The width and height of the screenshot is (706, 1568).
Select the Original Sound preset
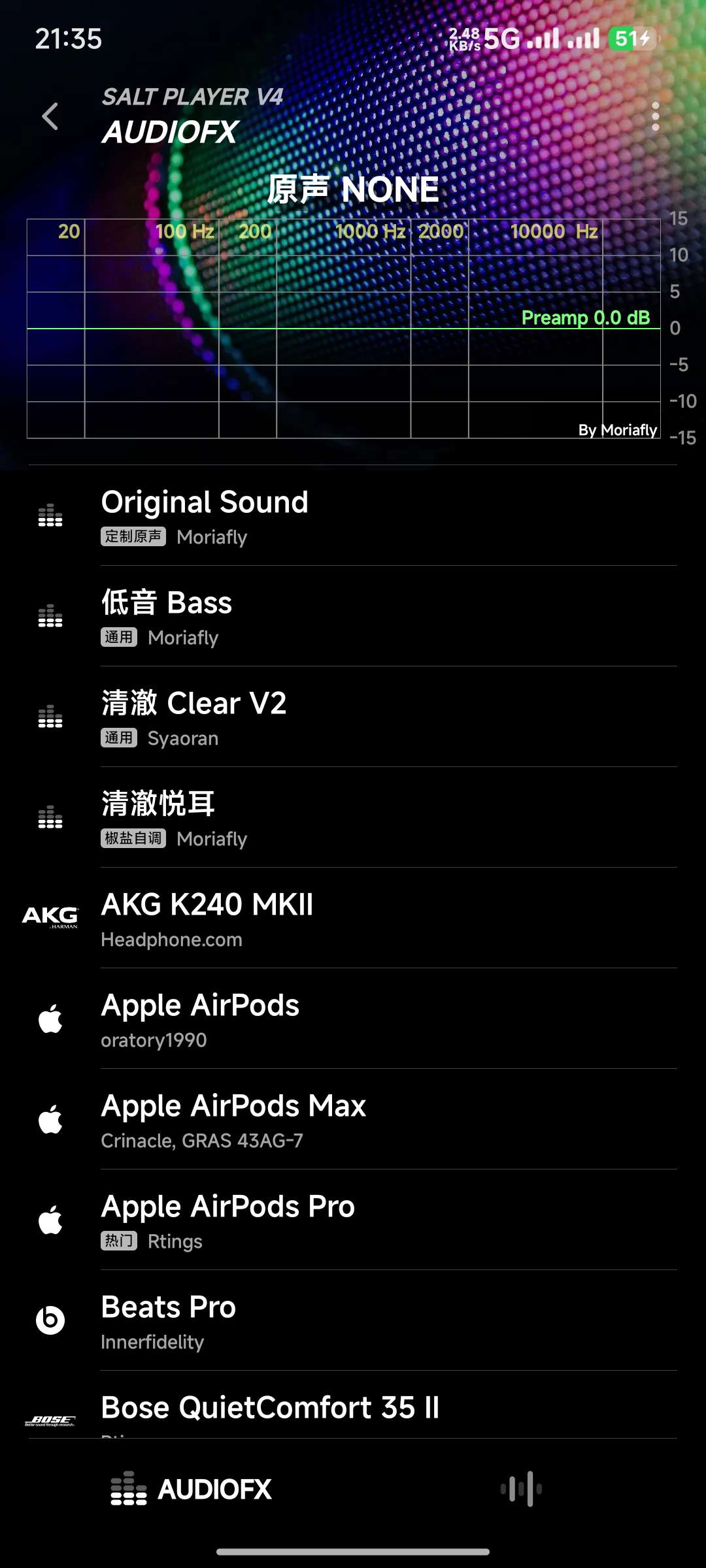[353, 516]
